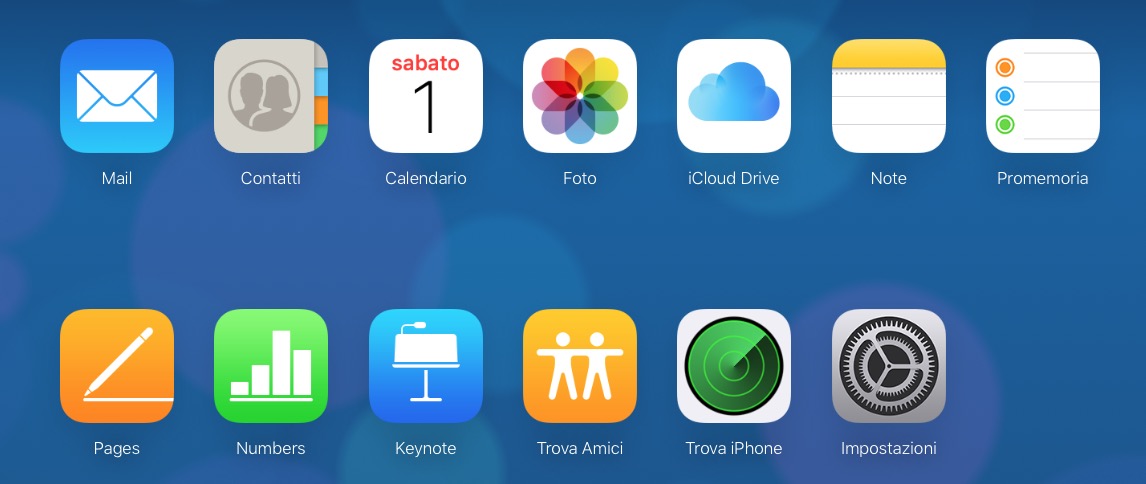The width and height of the screenshot is (1146, 484).
Task: Open the Mail app
Action: pyautogui.click(x=117, y=96)
